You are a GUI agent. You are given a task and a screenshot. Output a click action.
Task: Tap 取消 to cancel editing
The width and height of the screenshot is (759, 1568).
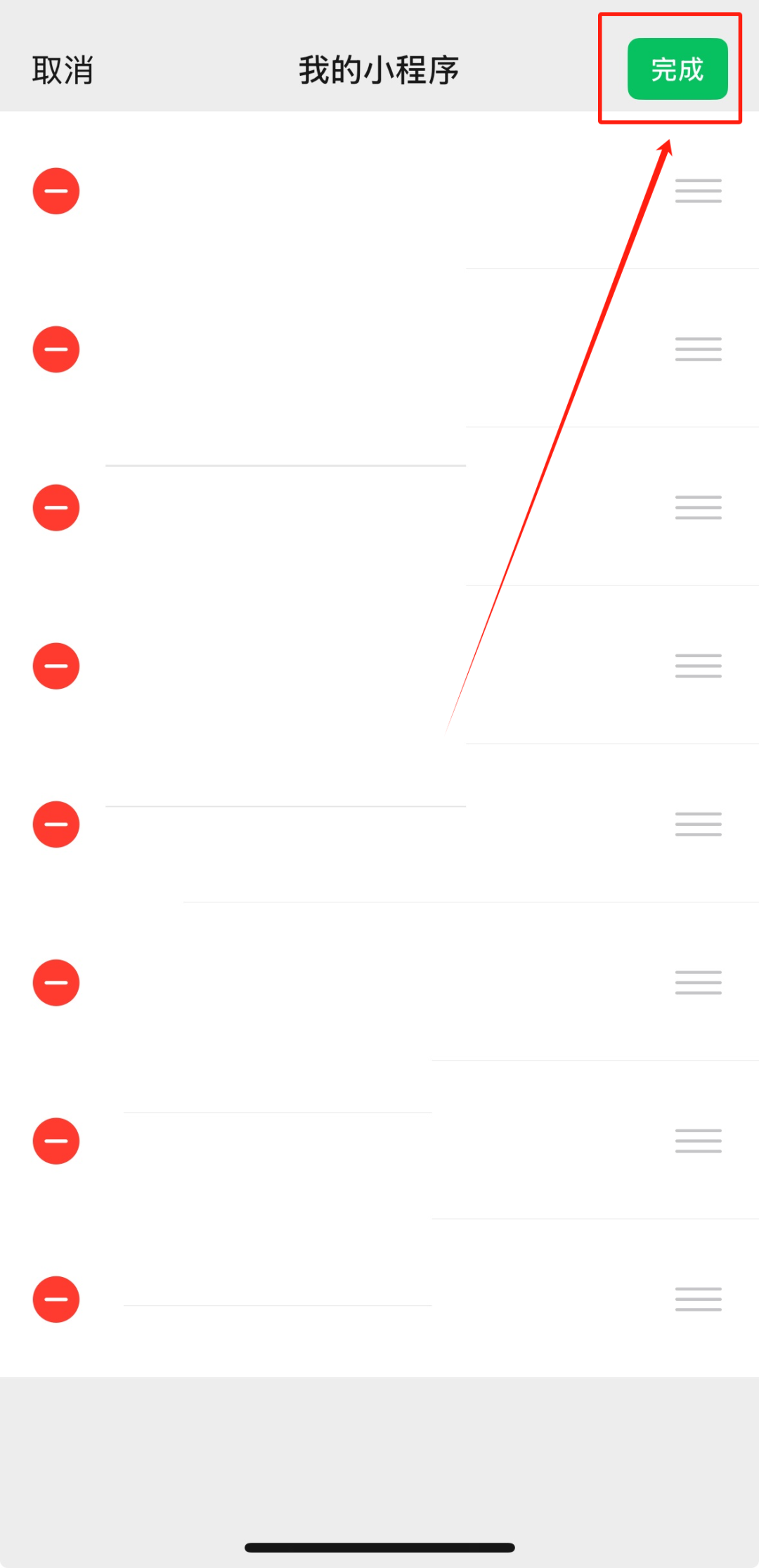coord(63,70)
